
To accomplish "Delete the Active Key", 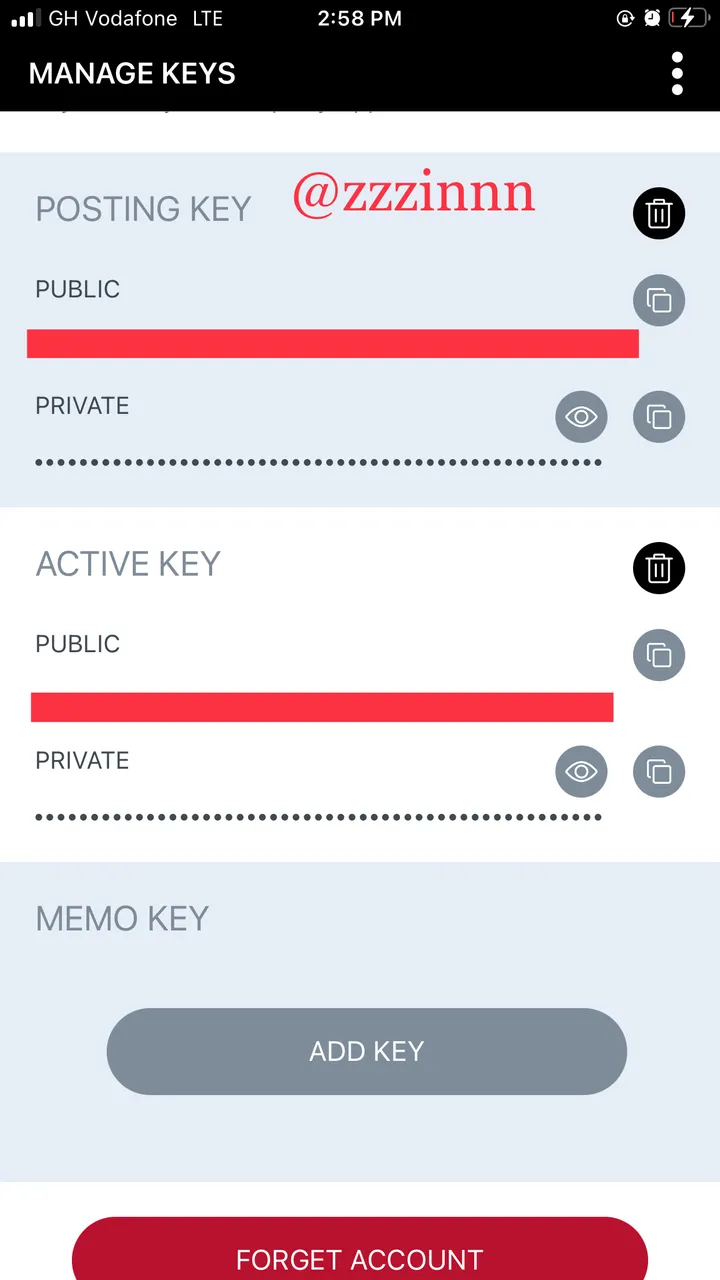I will pos(658,568).
